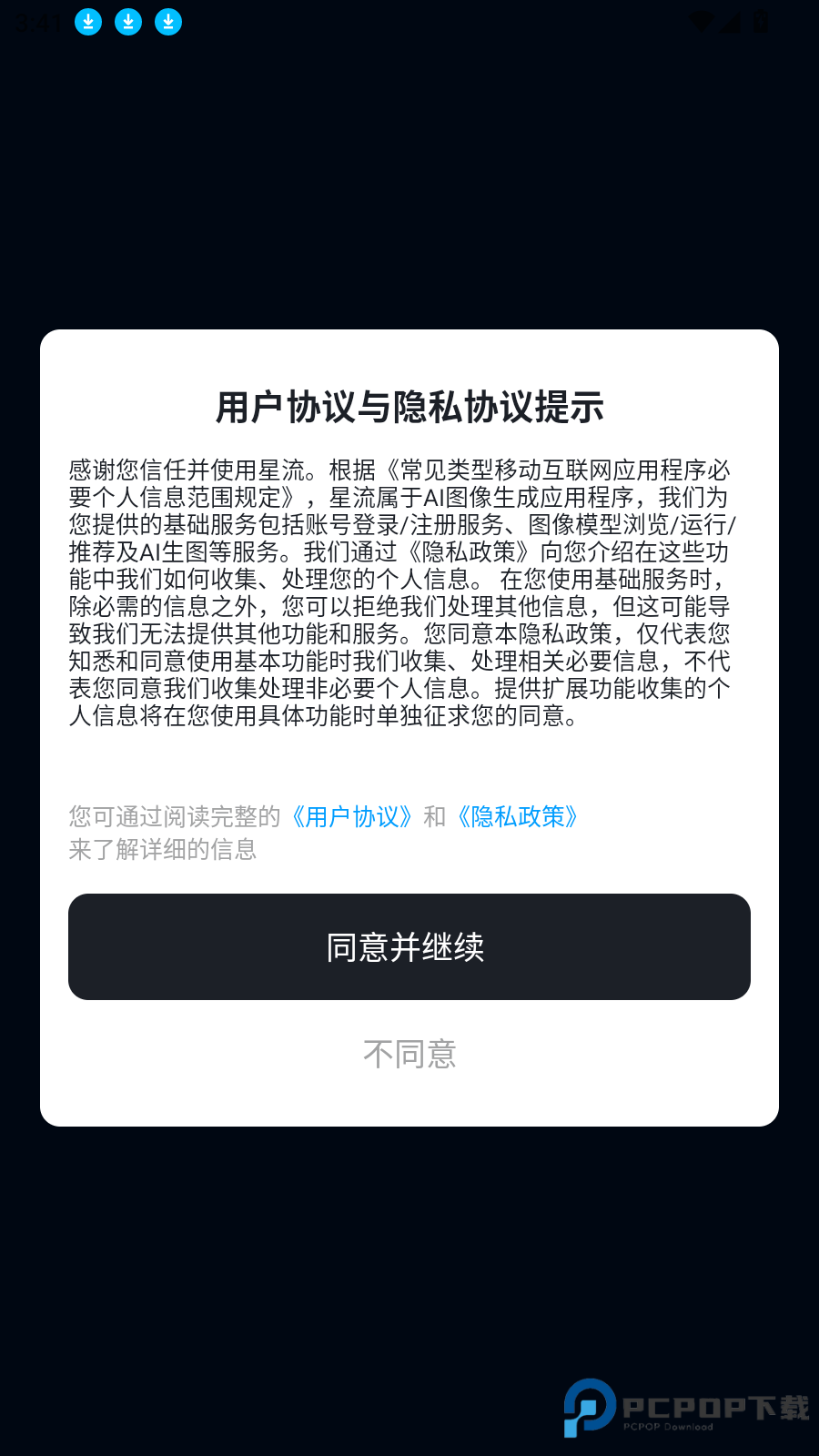Viewport: 819px width, 1456px height.
Task: Tap the battery status icon
Action: [x=763, y=21]
